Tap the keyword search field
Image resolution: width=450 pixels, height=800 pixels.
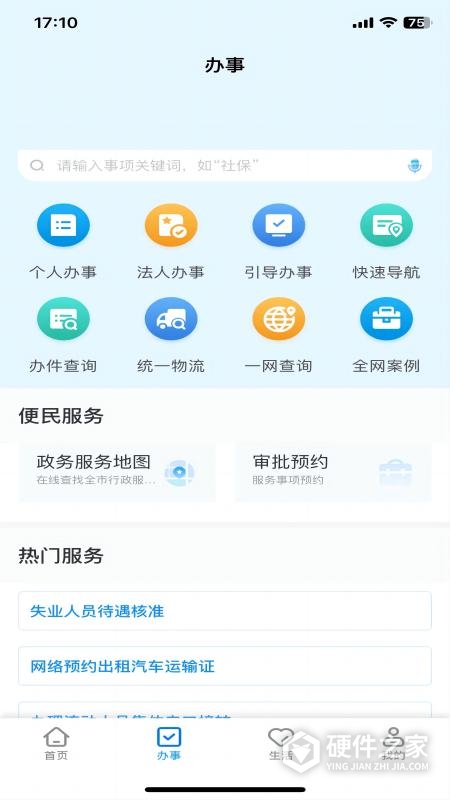tap(224, 165)
